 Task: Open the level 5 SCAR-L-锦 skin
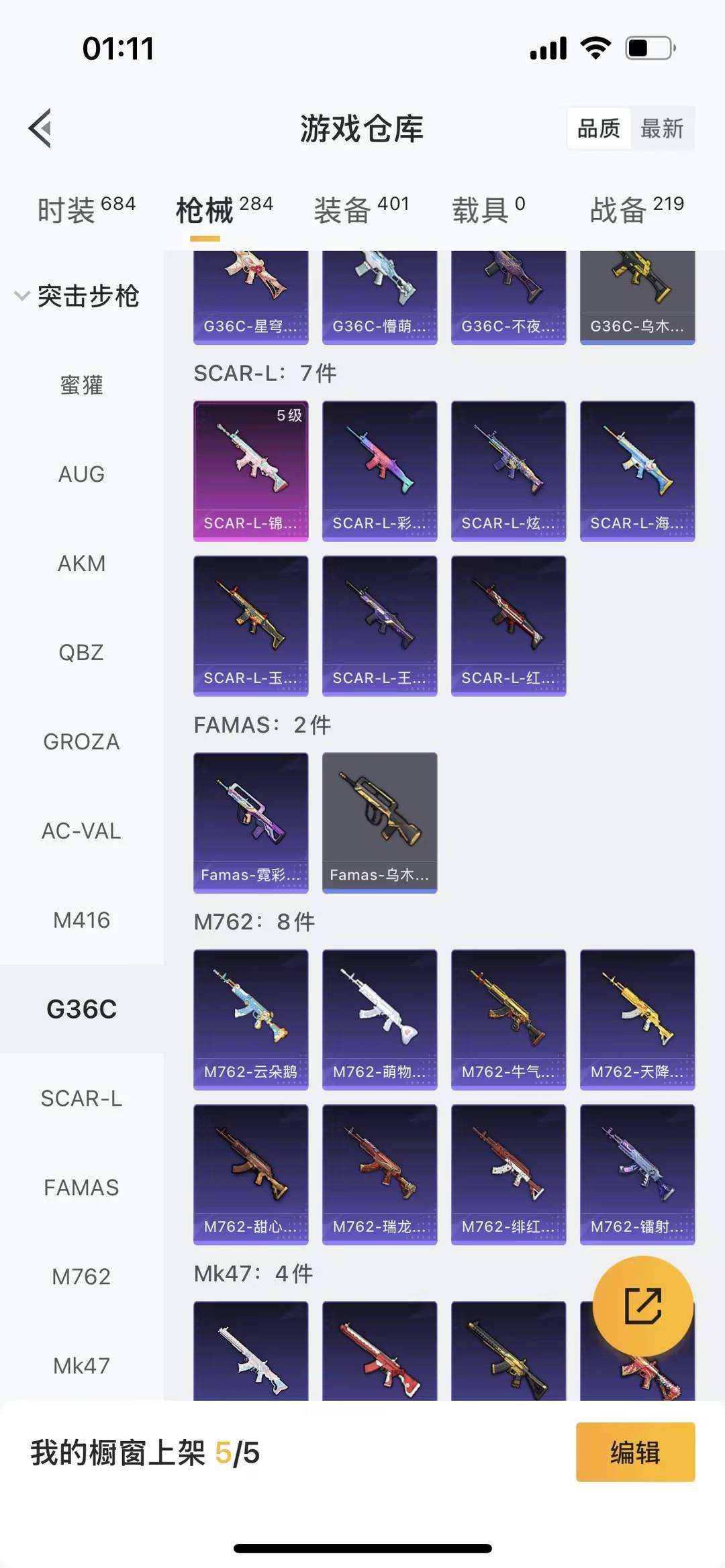[250, 470]
